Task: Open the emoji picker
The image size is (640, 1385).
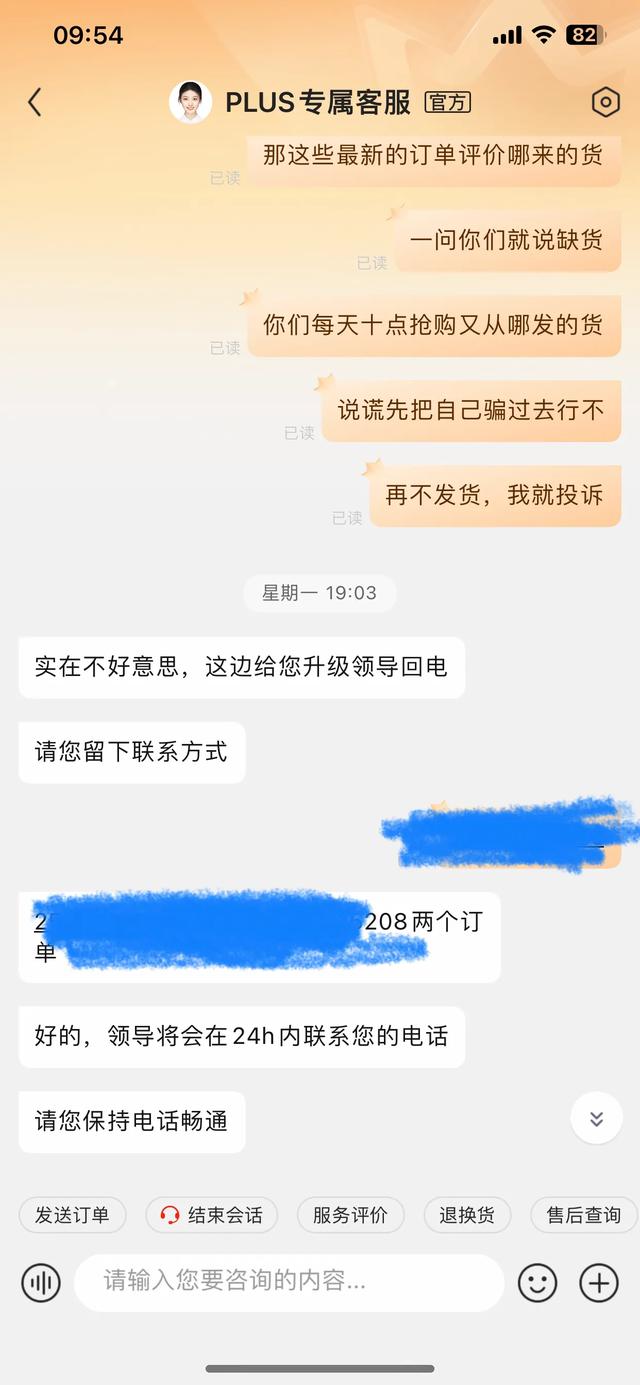Action: point(537,1283)
